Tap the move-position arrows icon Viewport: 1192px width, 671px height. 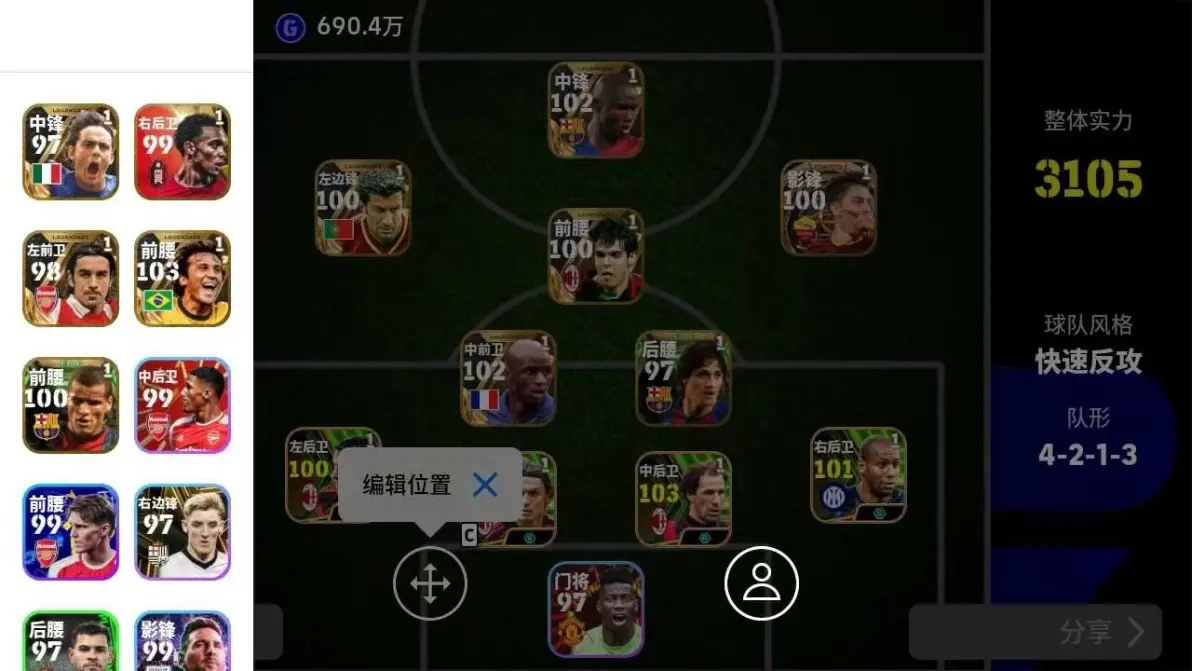point(430,584)
